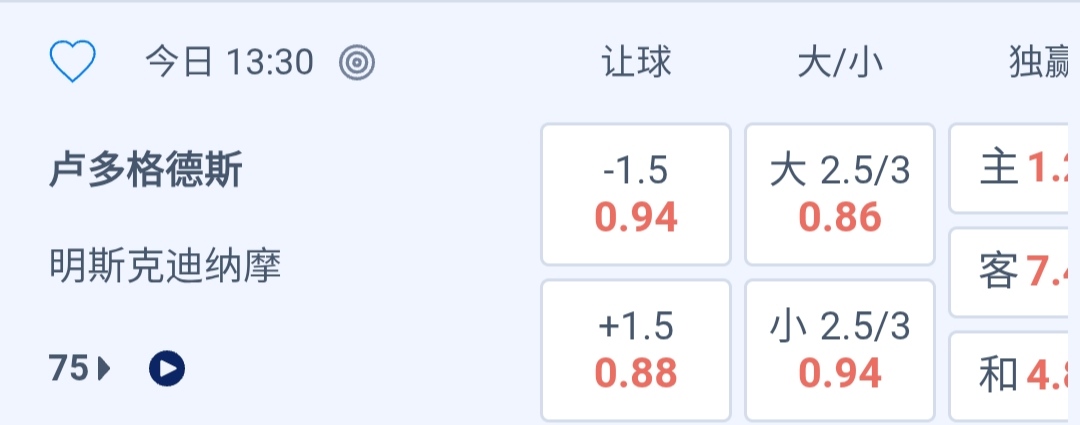Pick 主 home win odds
The image size is (1080, 425).
tap(1014, 169)
